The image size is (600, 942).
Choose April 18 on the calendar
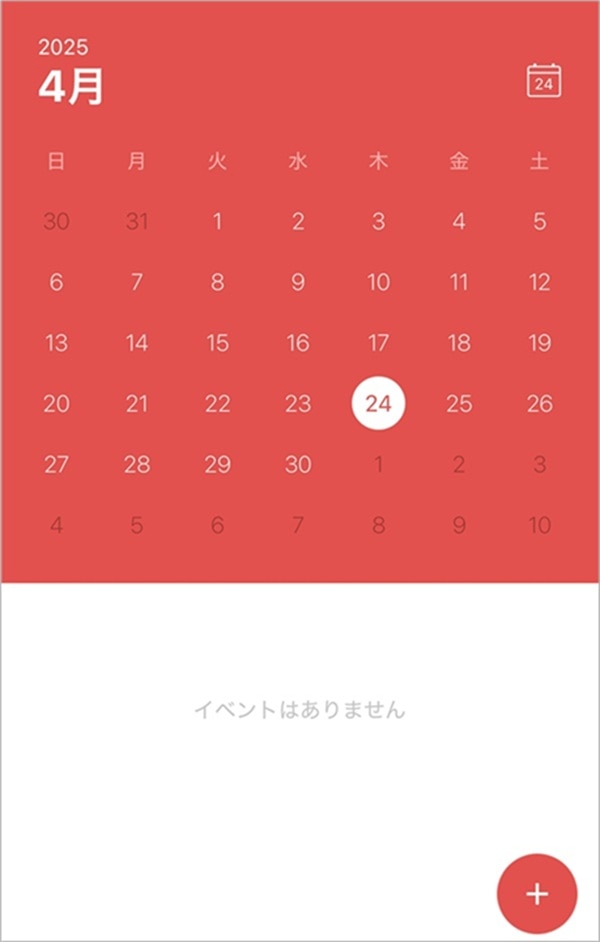459,343
